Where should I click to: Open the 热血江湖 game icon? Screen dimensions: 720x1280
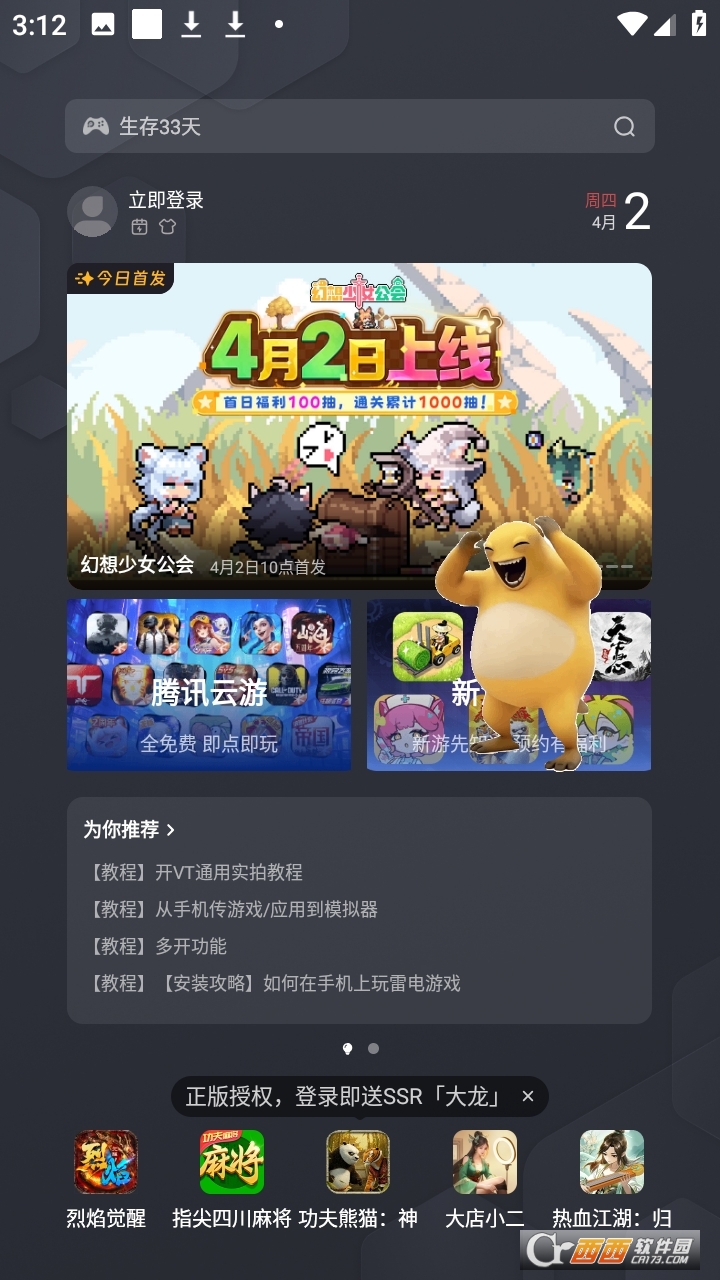click(612, 1162)
